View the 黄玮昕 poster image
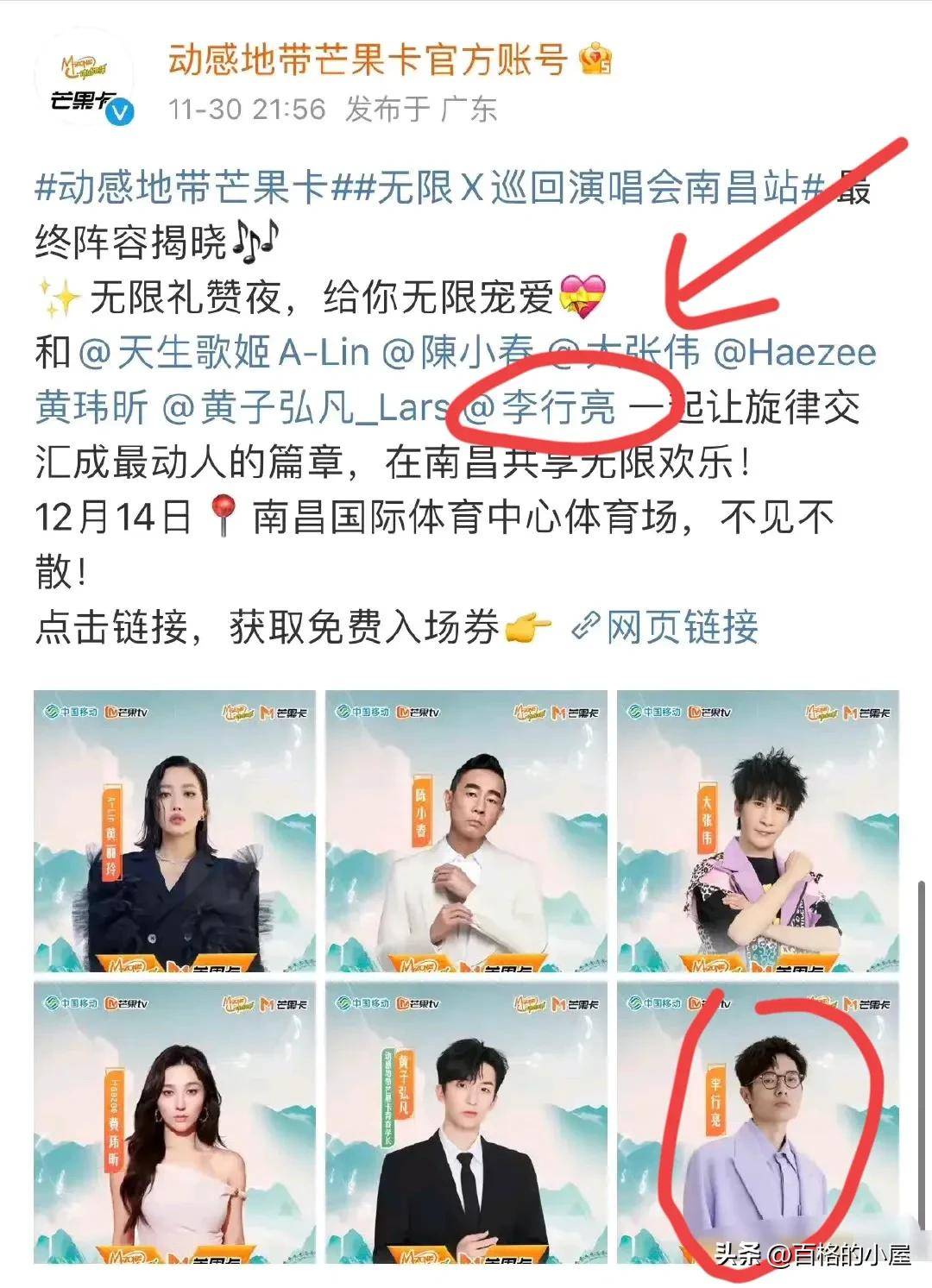 (x=175, y=1122)
